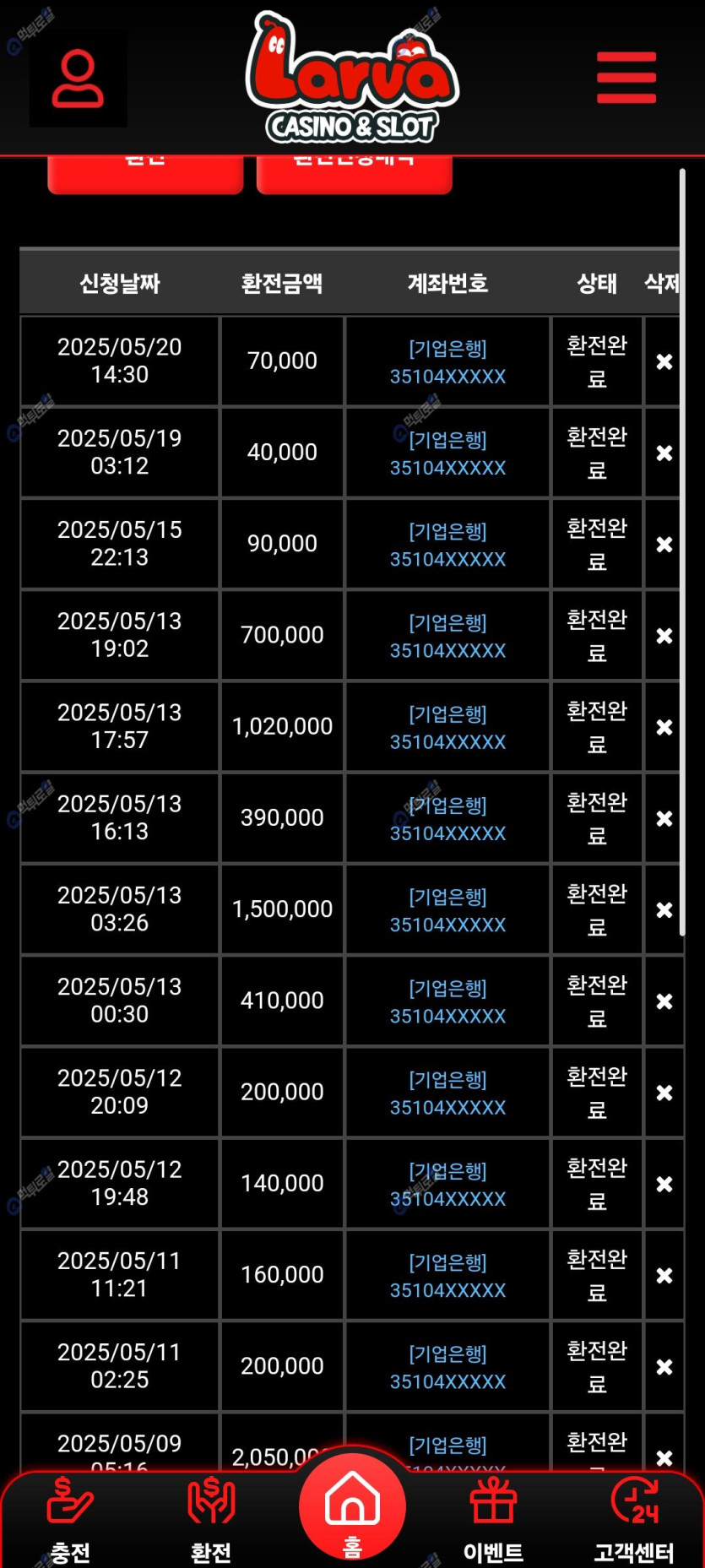Open the user profile icon
Viewport: 705px width, 1568px height.
pos(78,79)
